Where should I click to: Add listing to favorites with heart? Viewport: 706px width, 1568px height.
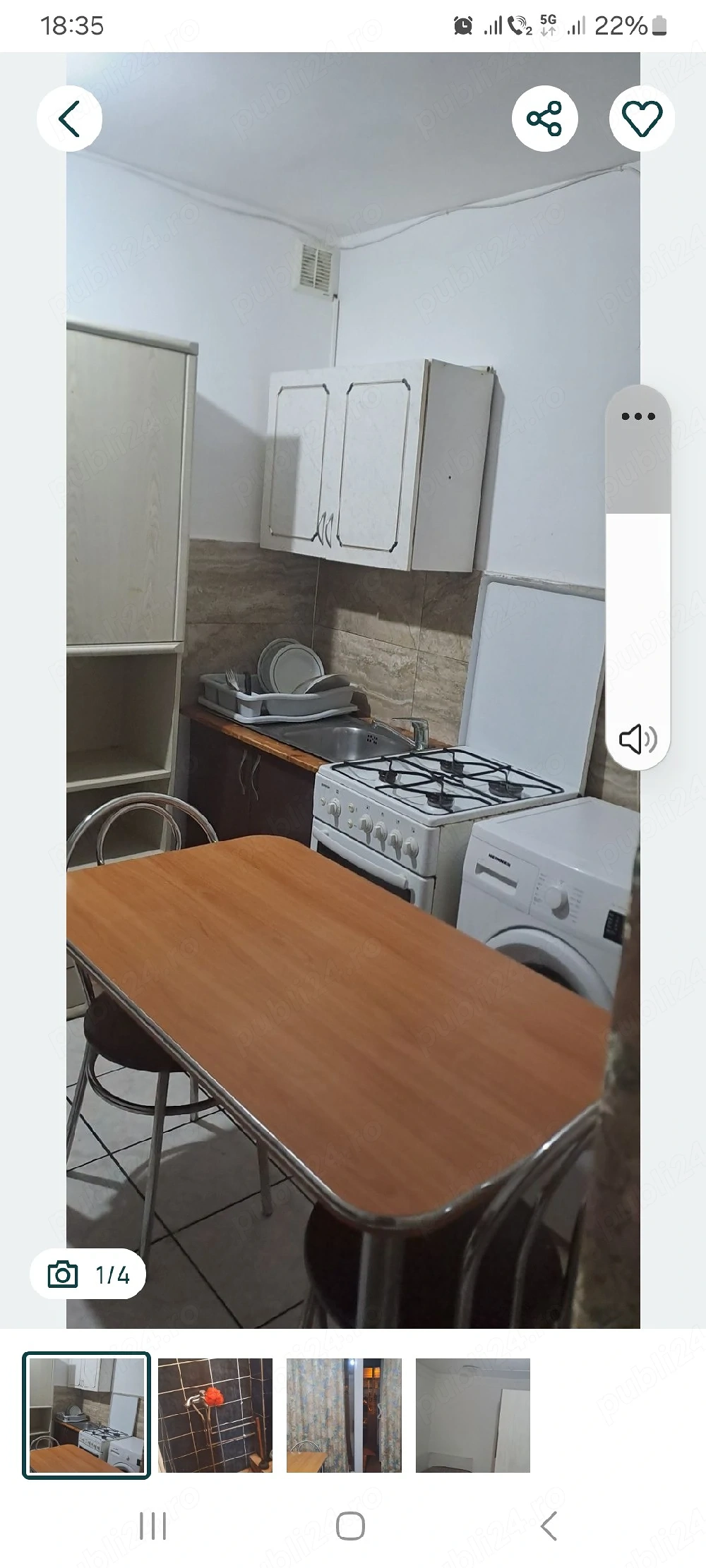pyautogui.click(x=642, y=118)
